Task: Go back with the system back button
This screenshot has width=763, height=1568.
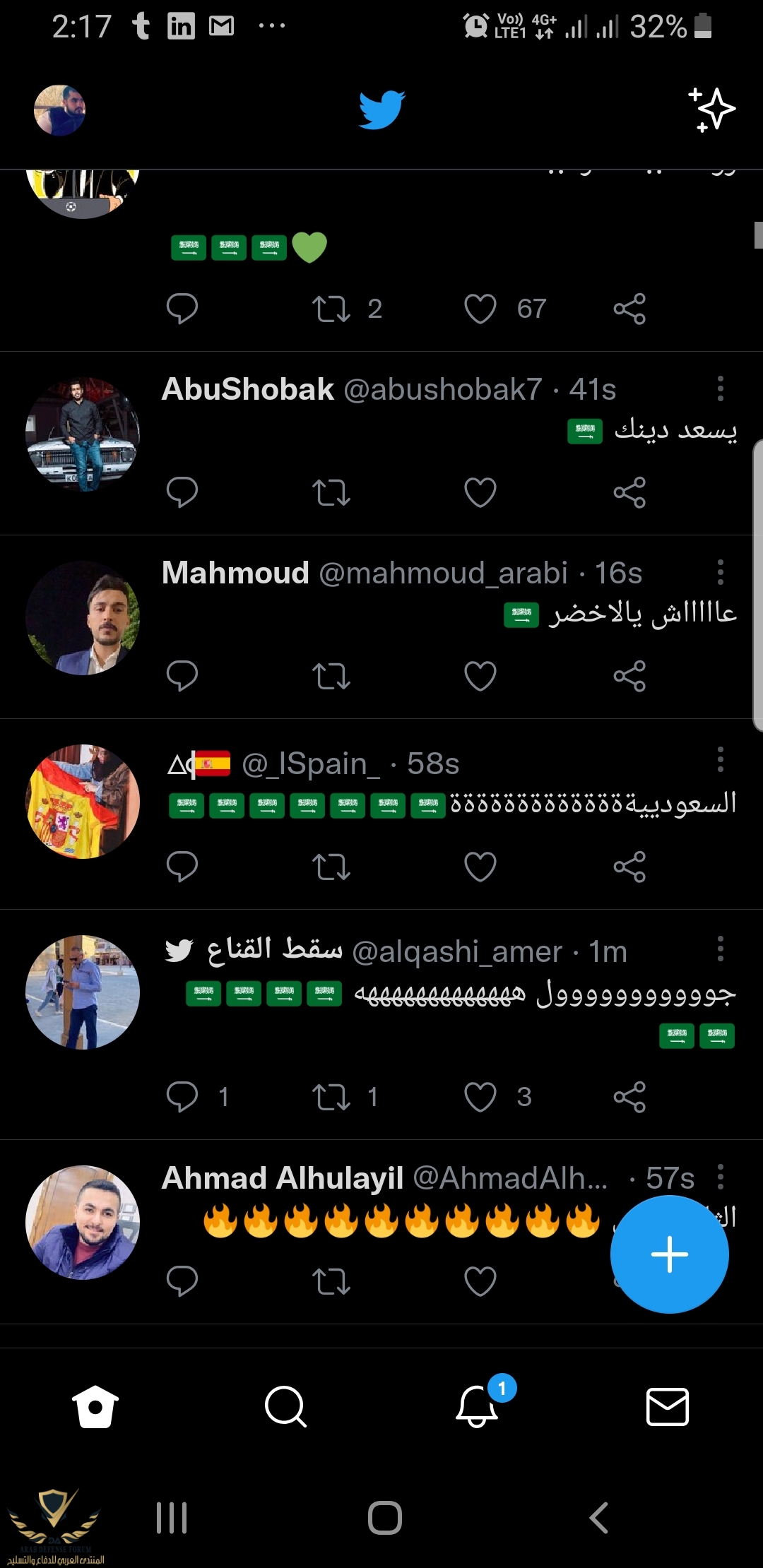Action: click(598, 1517)
